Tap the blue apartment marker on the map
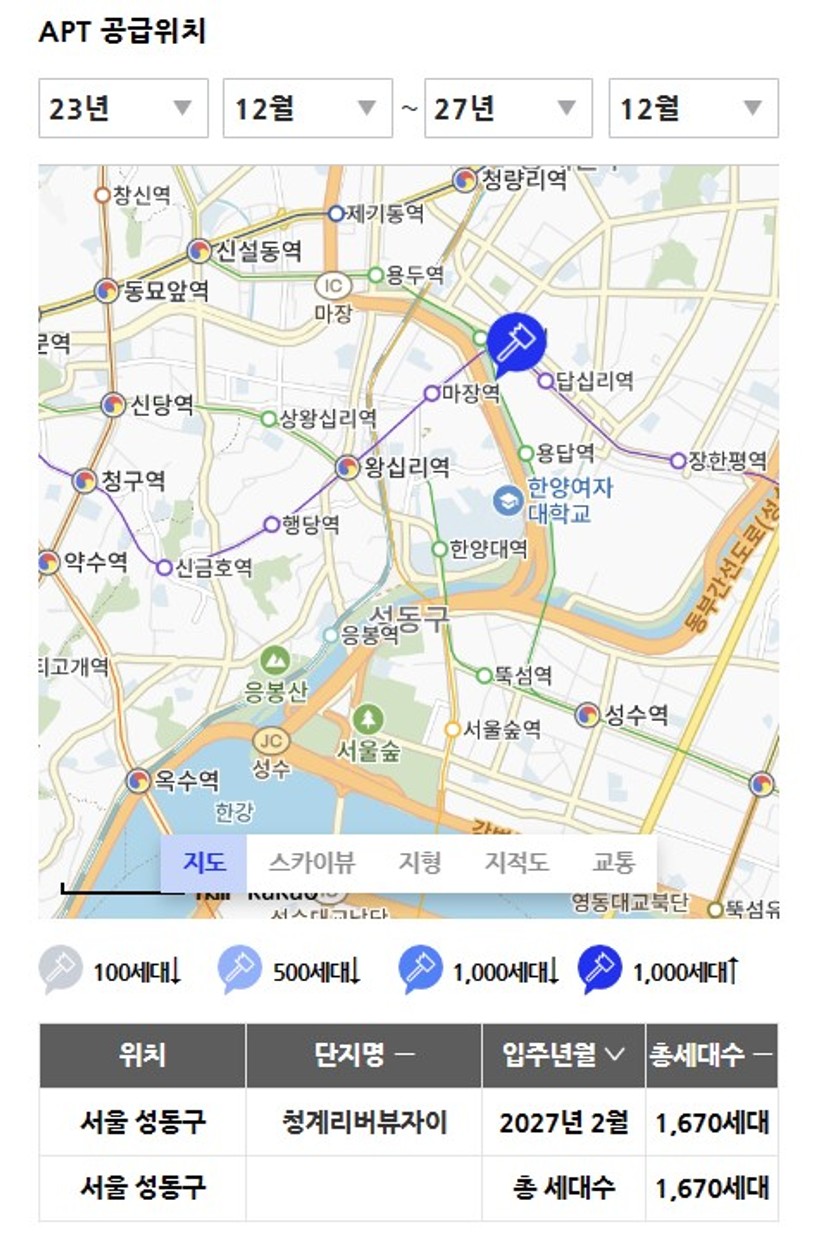This screenshot has width=827, height=1235. click(517, 342)
